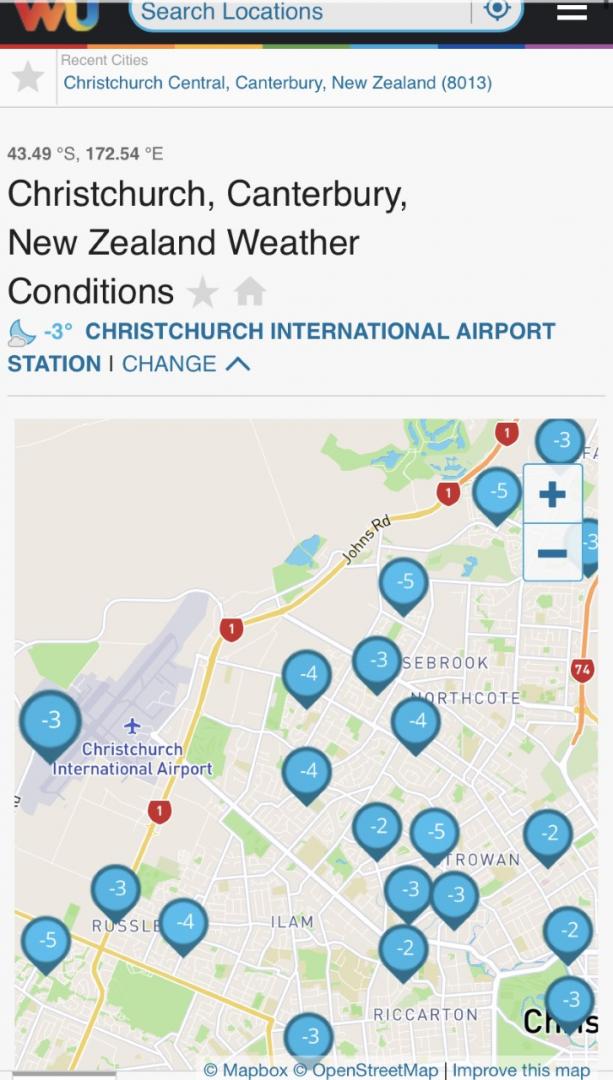Open the hamburger menu
Viewport: 613px width, 1080px height.
572,12
